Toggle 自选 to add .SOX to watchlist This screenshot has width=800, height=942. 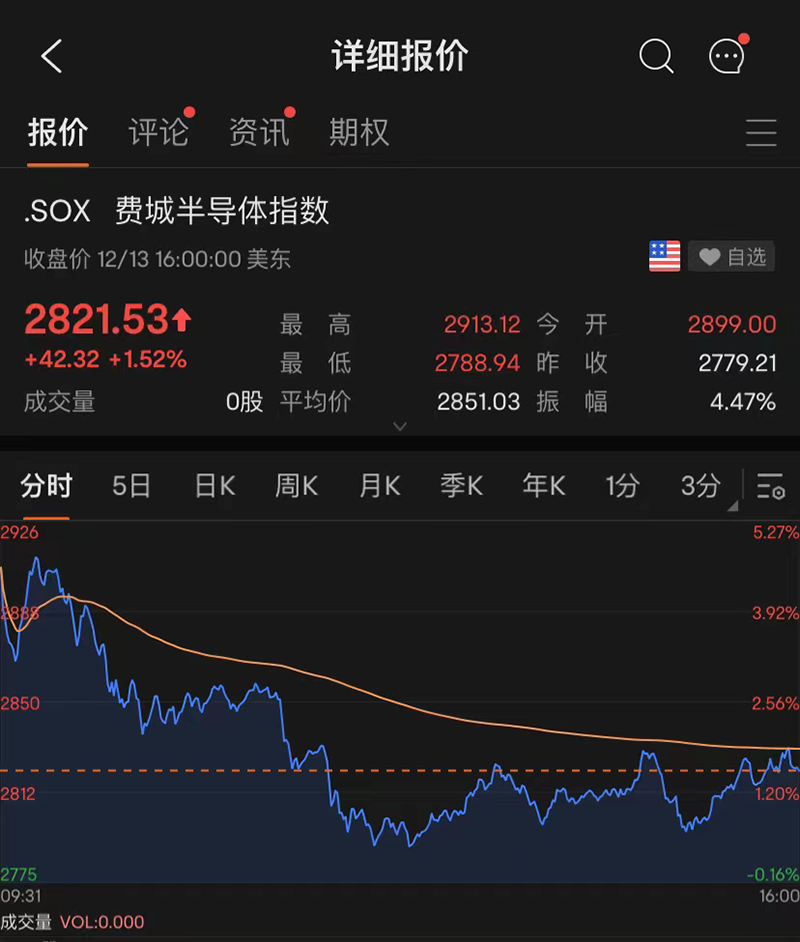coord(731,257)
